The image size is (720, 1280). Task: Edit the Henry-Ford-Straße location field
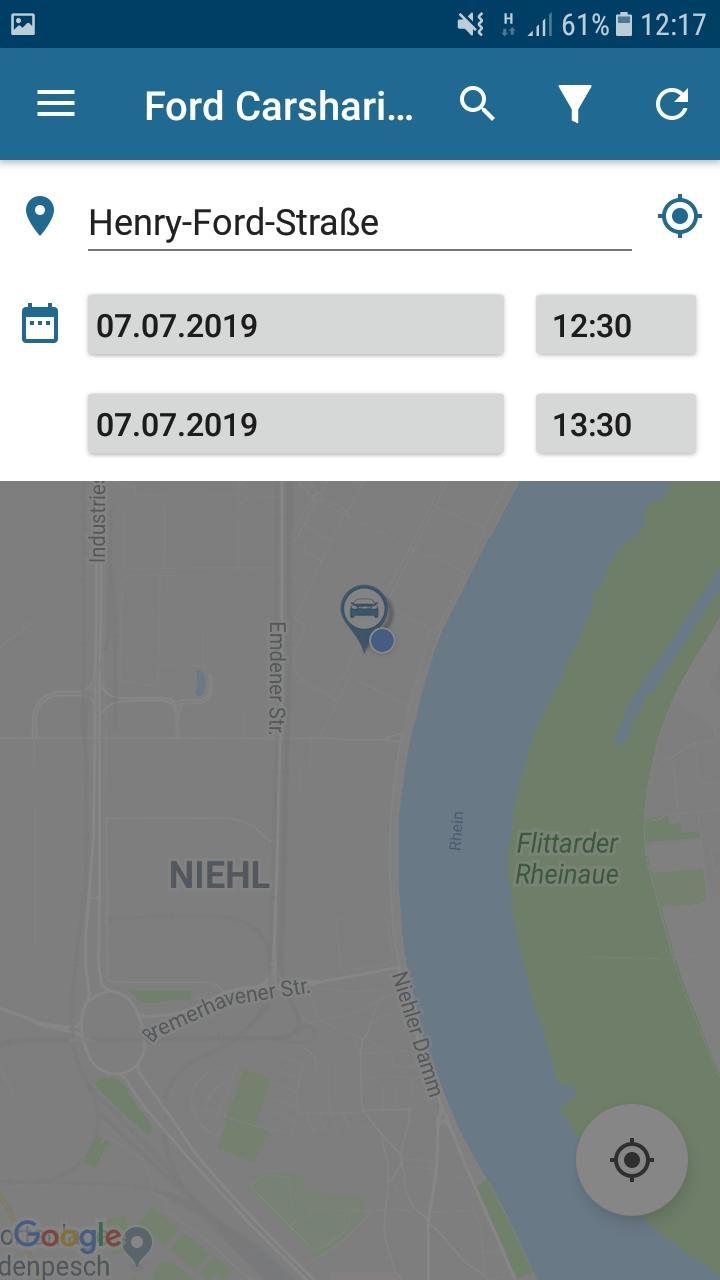click(359, 222)
